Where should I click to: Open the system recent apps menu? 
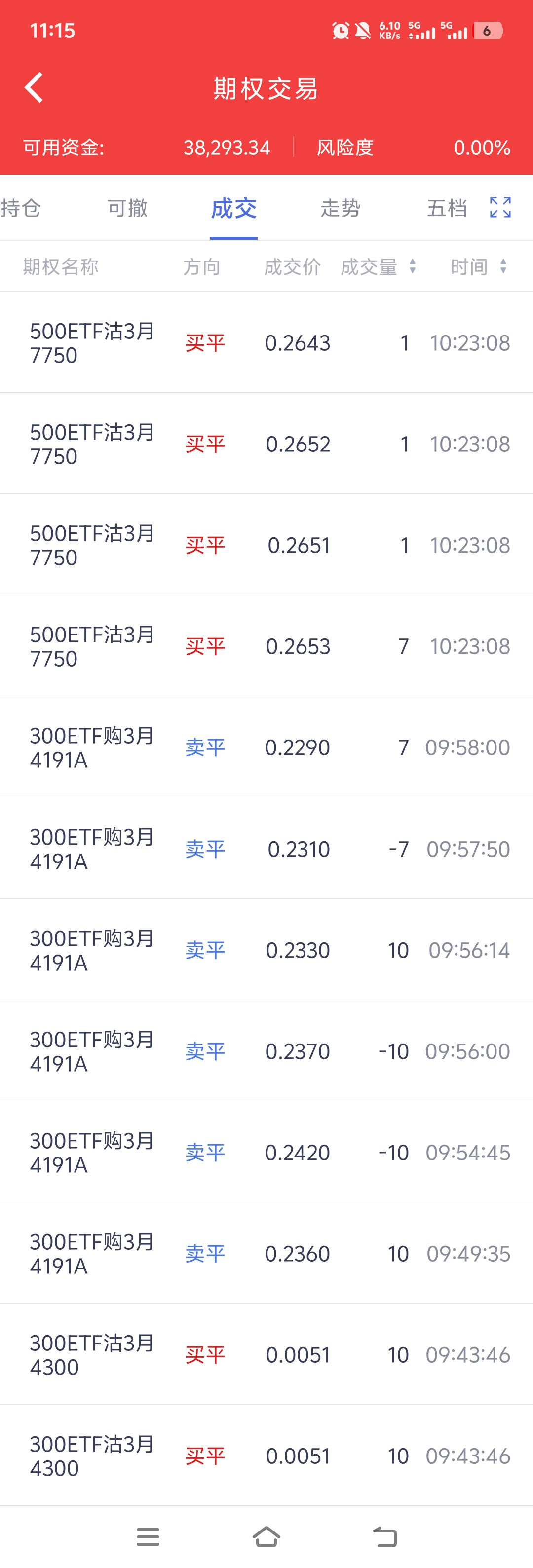[x=148, y=1537]
